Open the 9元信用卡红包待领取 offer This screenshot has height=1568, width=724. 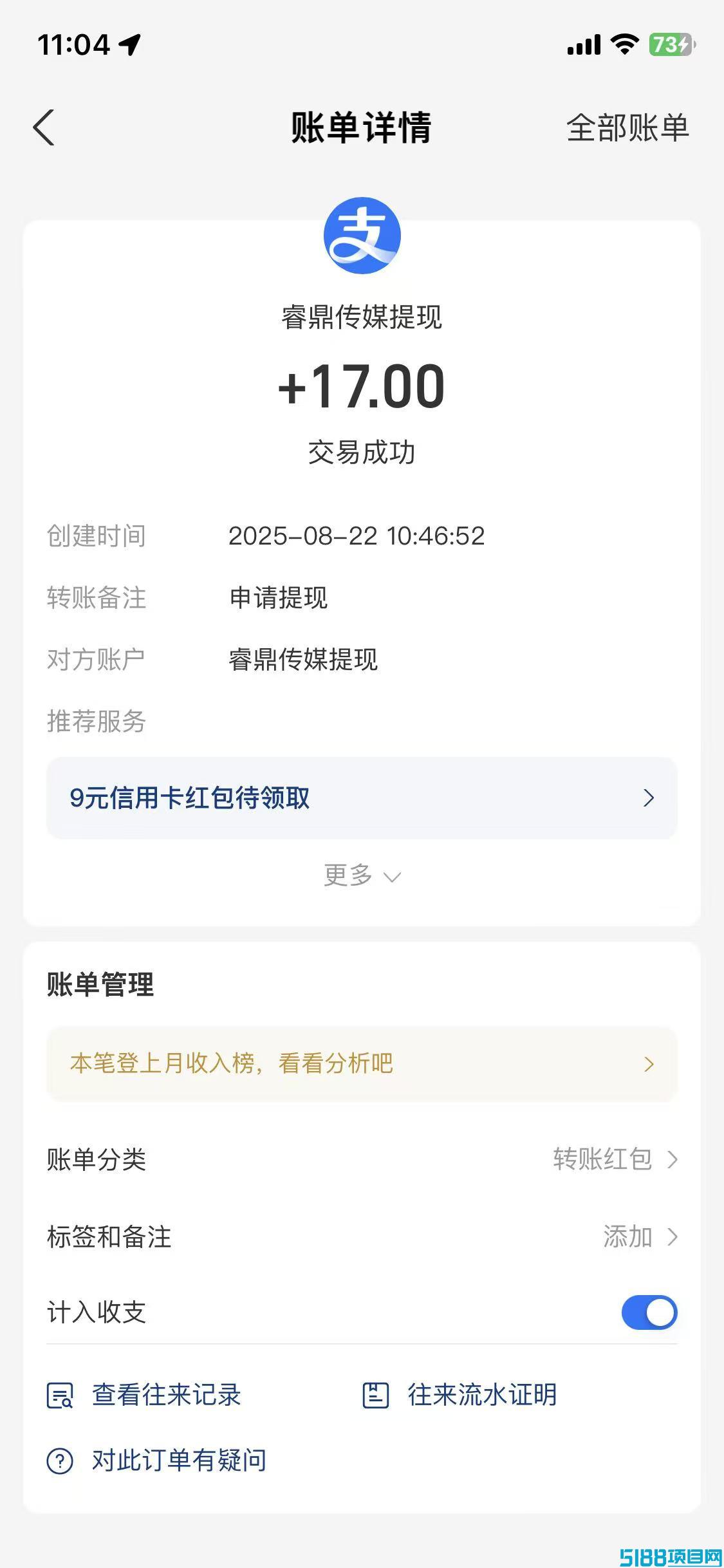[362, 798]
